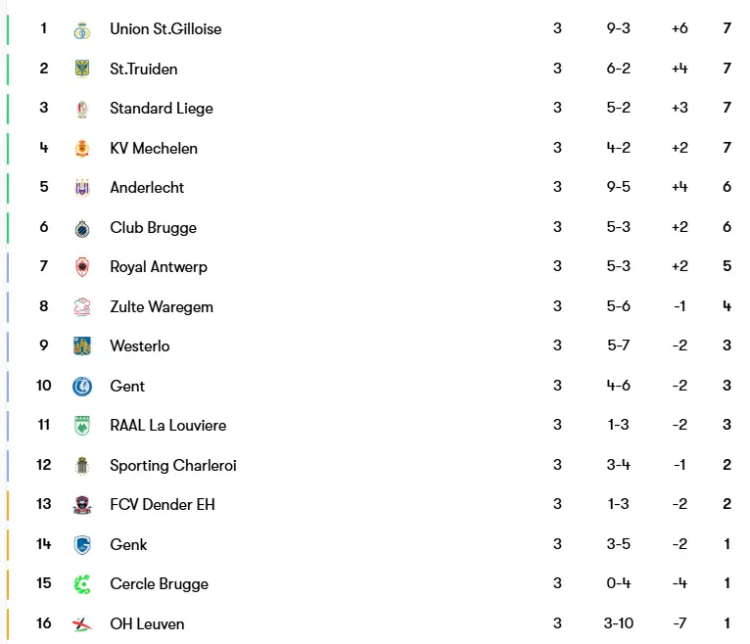750x644 pixels.
Task: Open KV Mechelen team details
Action: (x=153, y=148)
